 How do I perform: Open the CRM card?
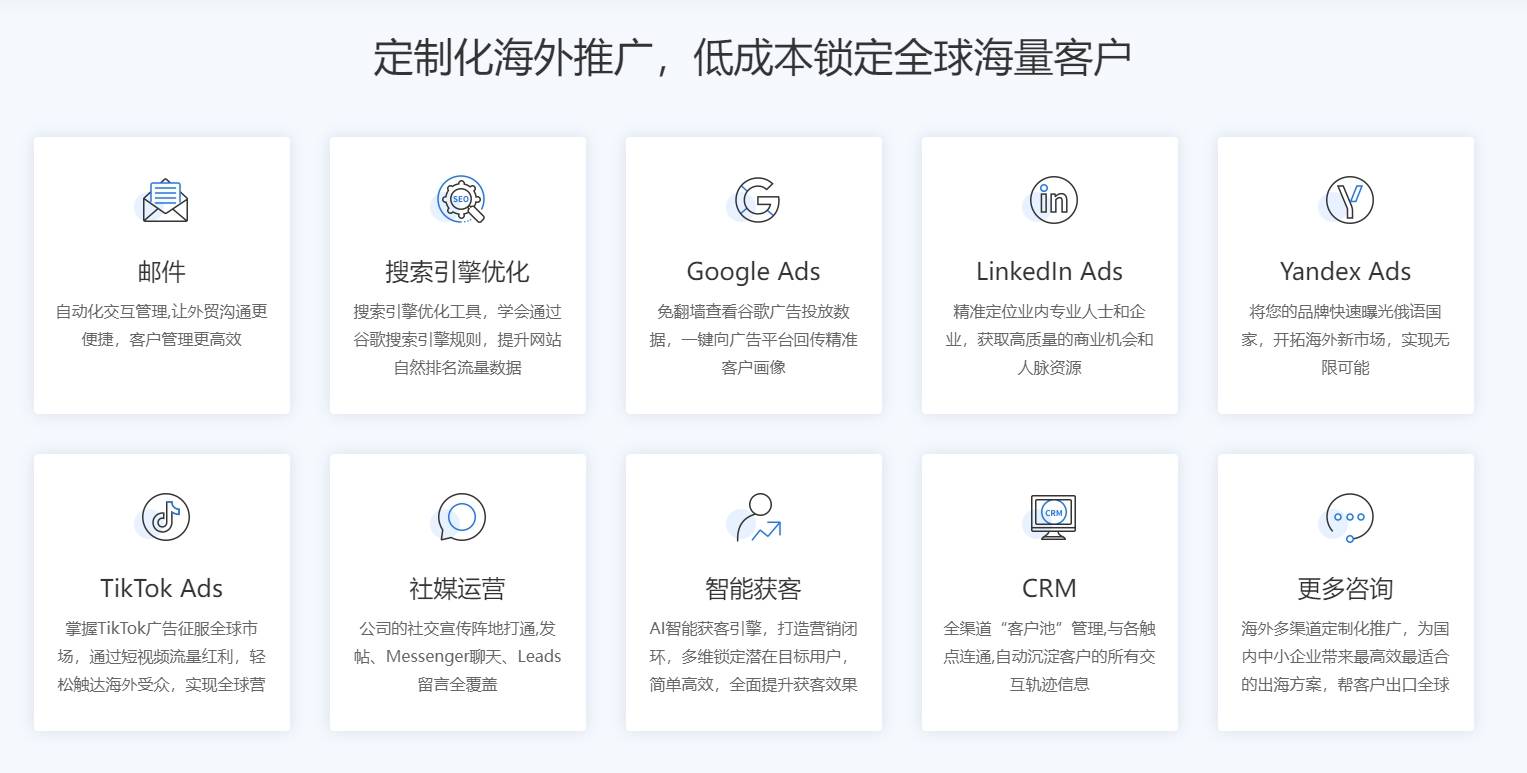click(1050, 589)
